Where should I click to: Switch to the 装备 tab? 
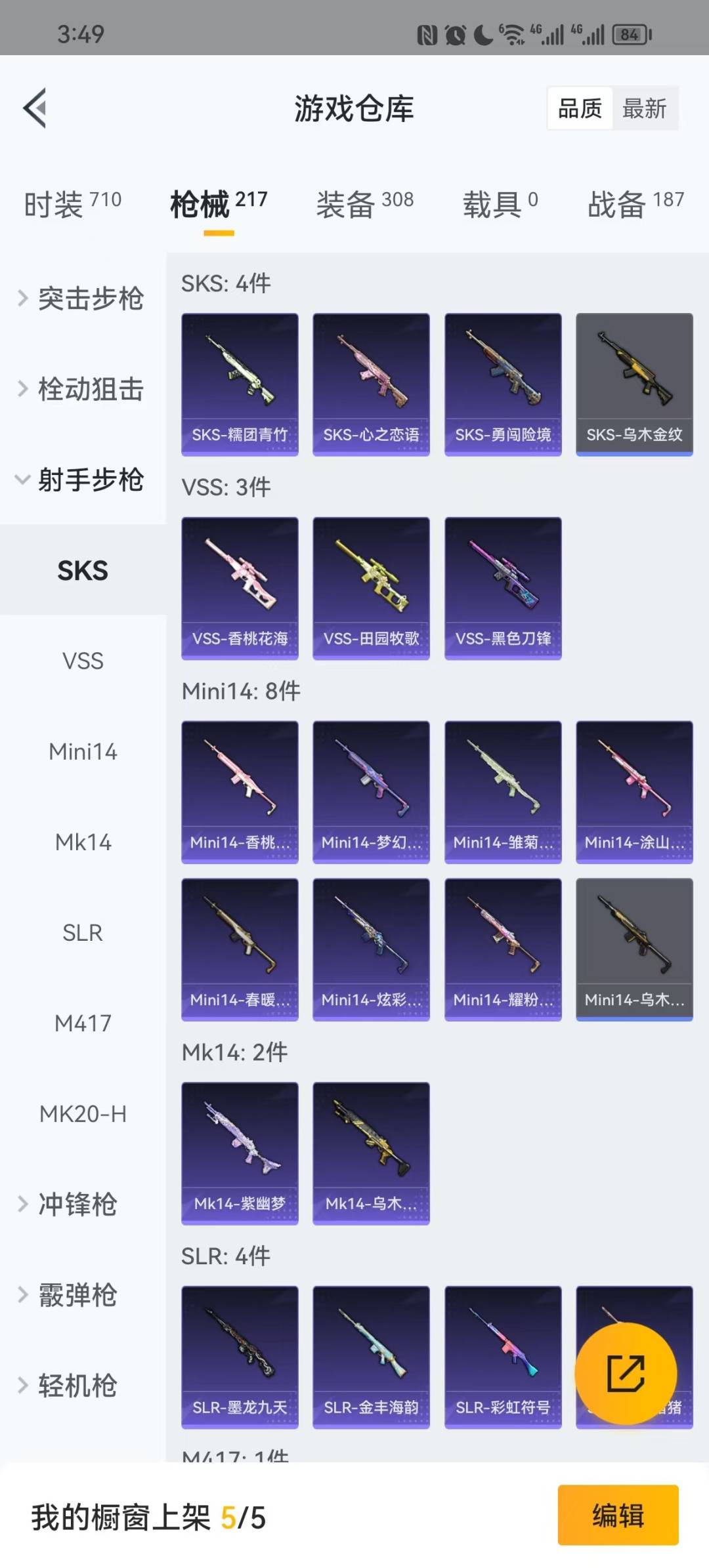coord(364,203)
